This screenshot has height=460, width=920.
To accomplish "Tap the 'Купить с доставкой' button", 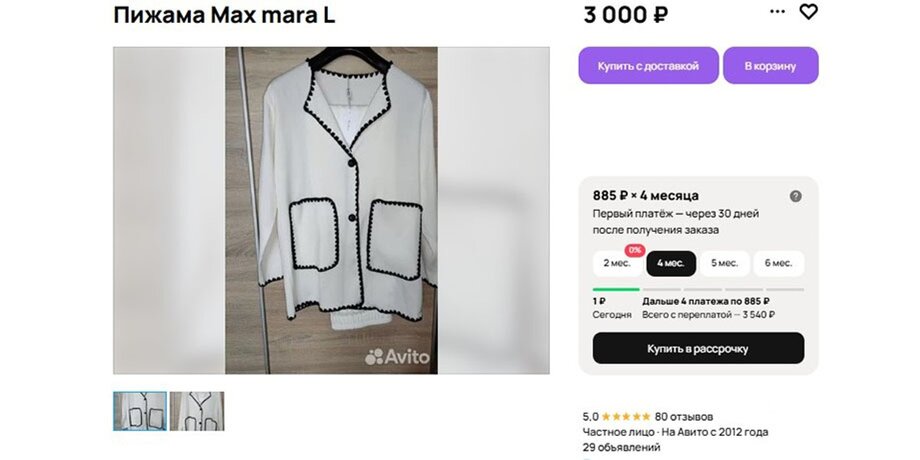I will click(648, 66).
